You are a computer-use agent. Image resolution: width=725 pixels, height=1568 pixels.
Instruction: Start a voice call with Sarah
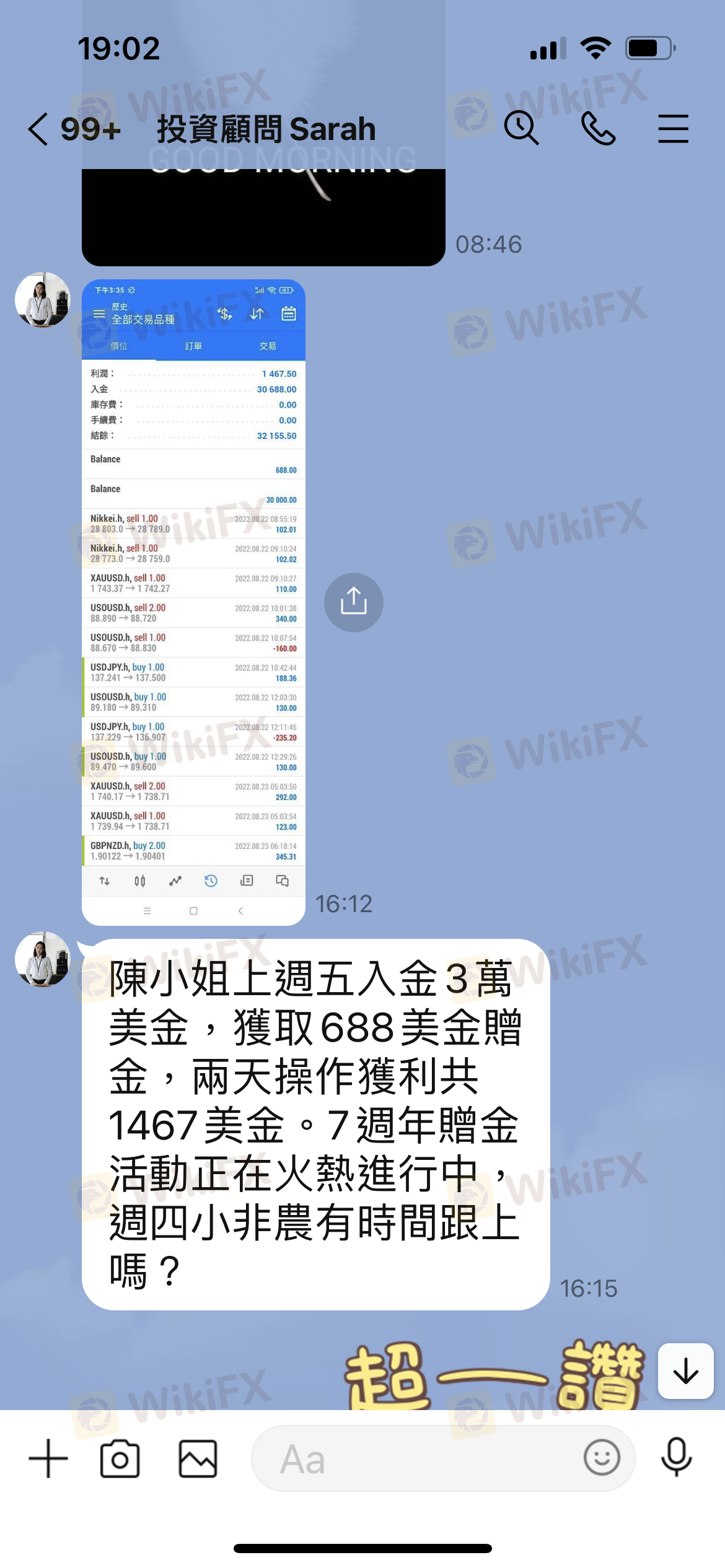coord(598,129)
